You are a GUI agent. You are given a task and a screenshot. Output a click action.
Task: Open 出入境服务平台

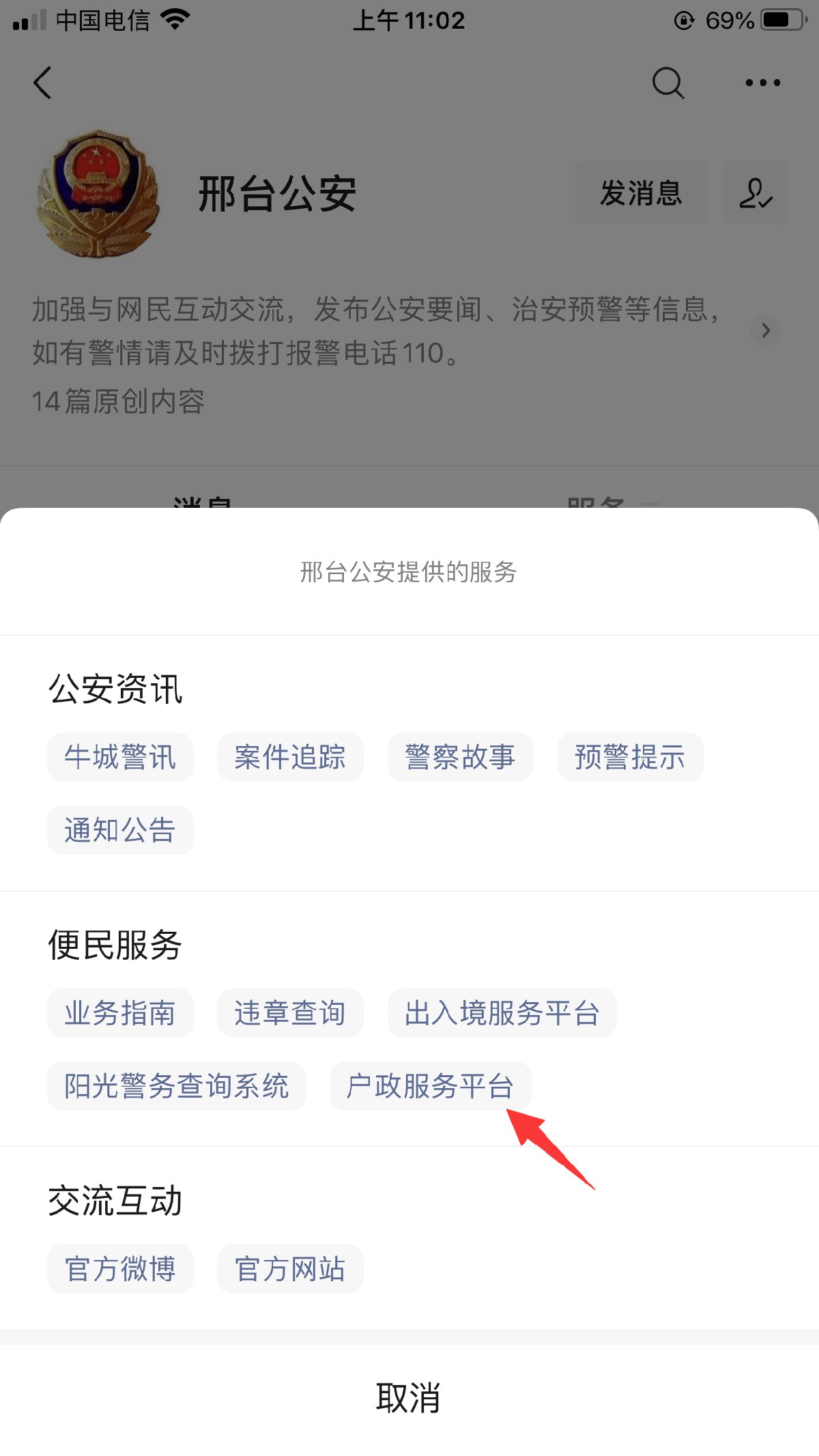(502, 1013)
